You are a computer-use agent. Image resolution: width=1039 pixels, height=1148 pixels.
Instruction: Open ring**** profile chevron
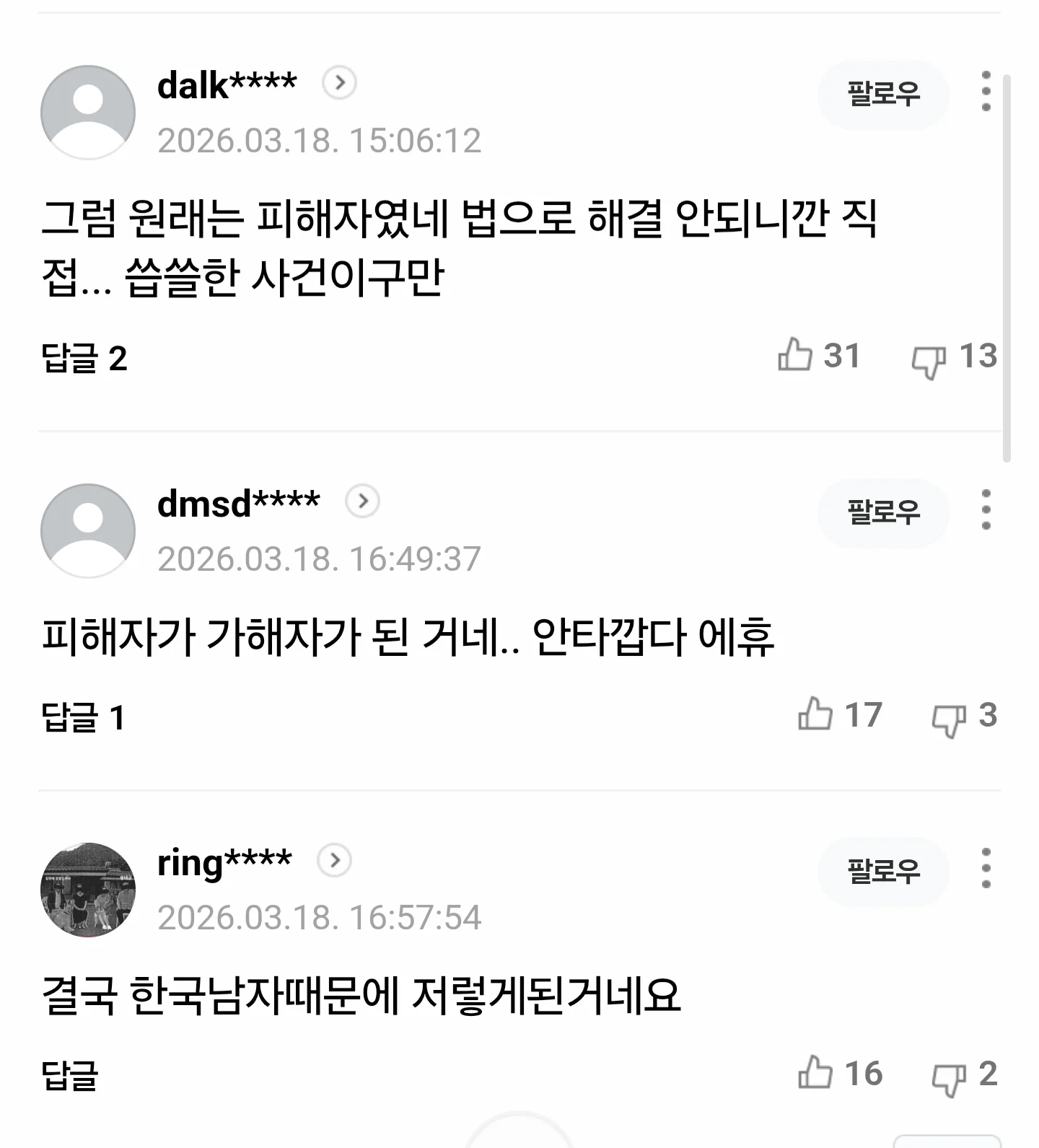(334, 860)
